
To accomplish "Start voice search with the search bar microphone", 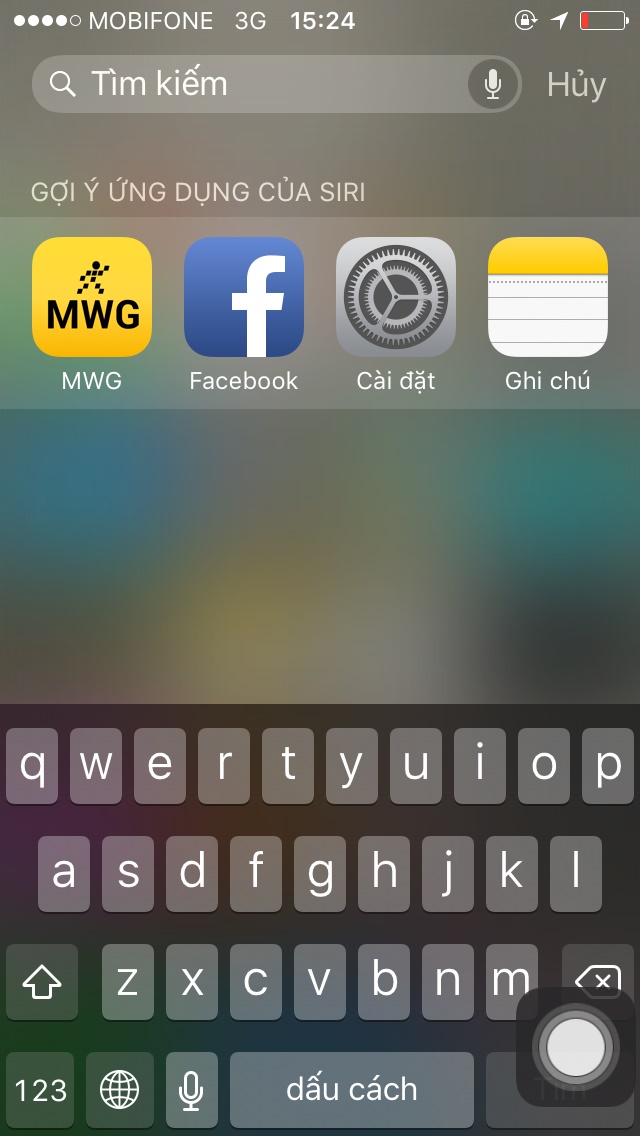I will pos(492,84).
